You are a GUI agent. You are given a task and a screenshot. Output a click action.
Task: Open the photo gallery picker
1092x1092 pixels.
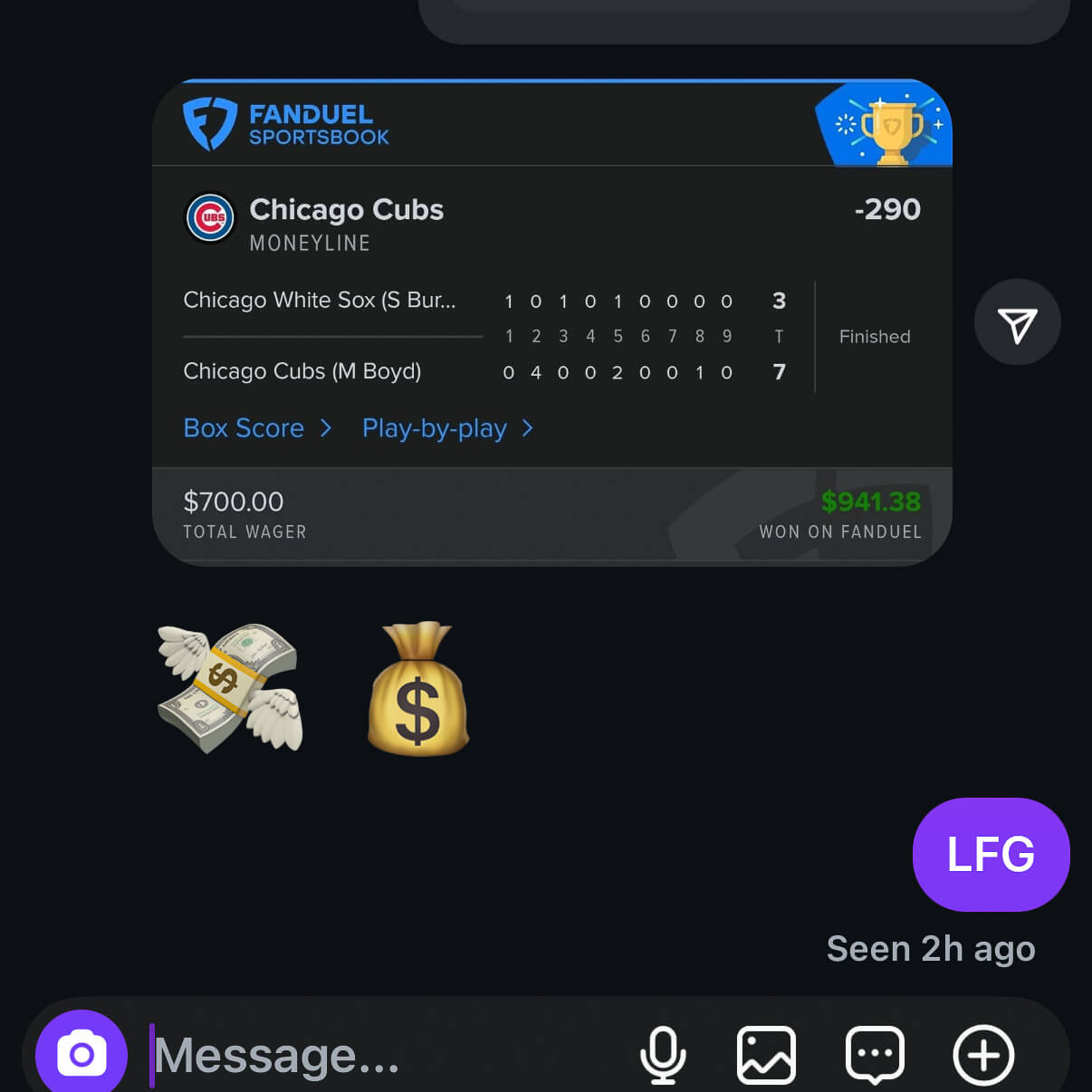pyautogui.click(x=767, y=1055)
